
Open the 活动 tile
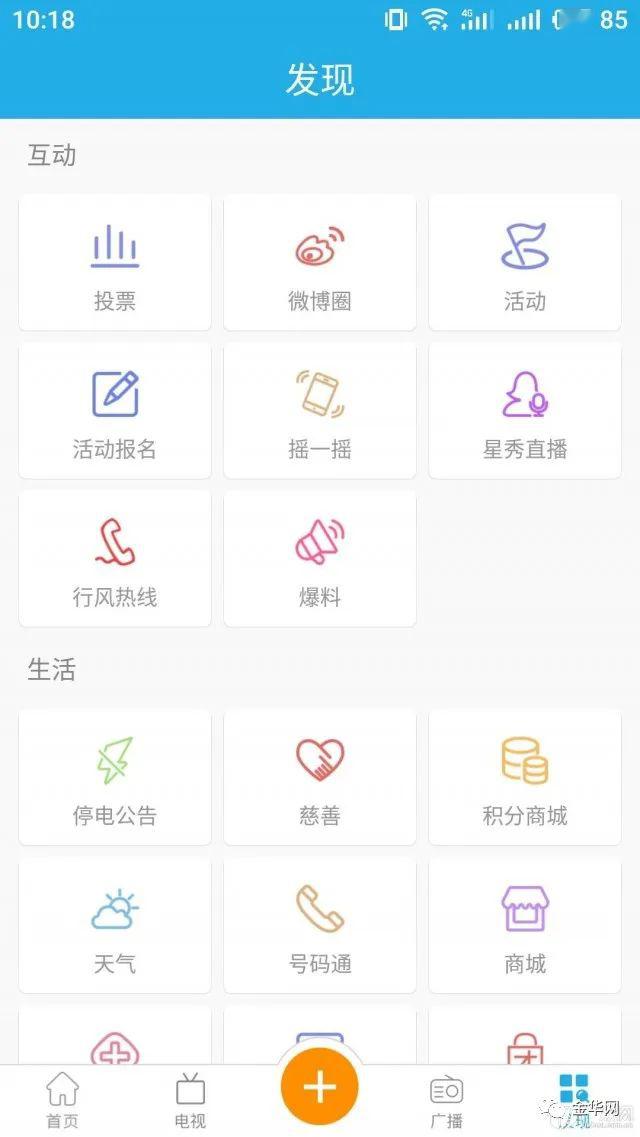(x=525, y=262)
